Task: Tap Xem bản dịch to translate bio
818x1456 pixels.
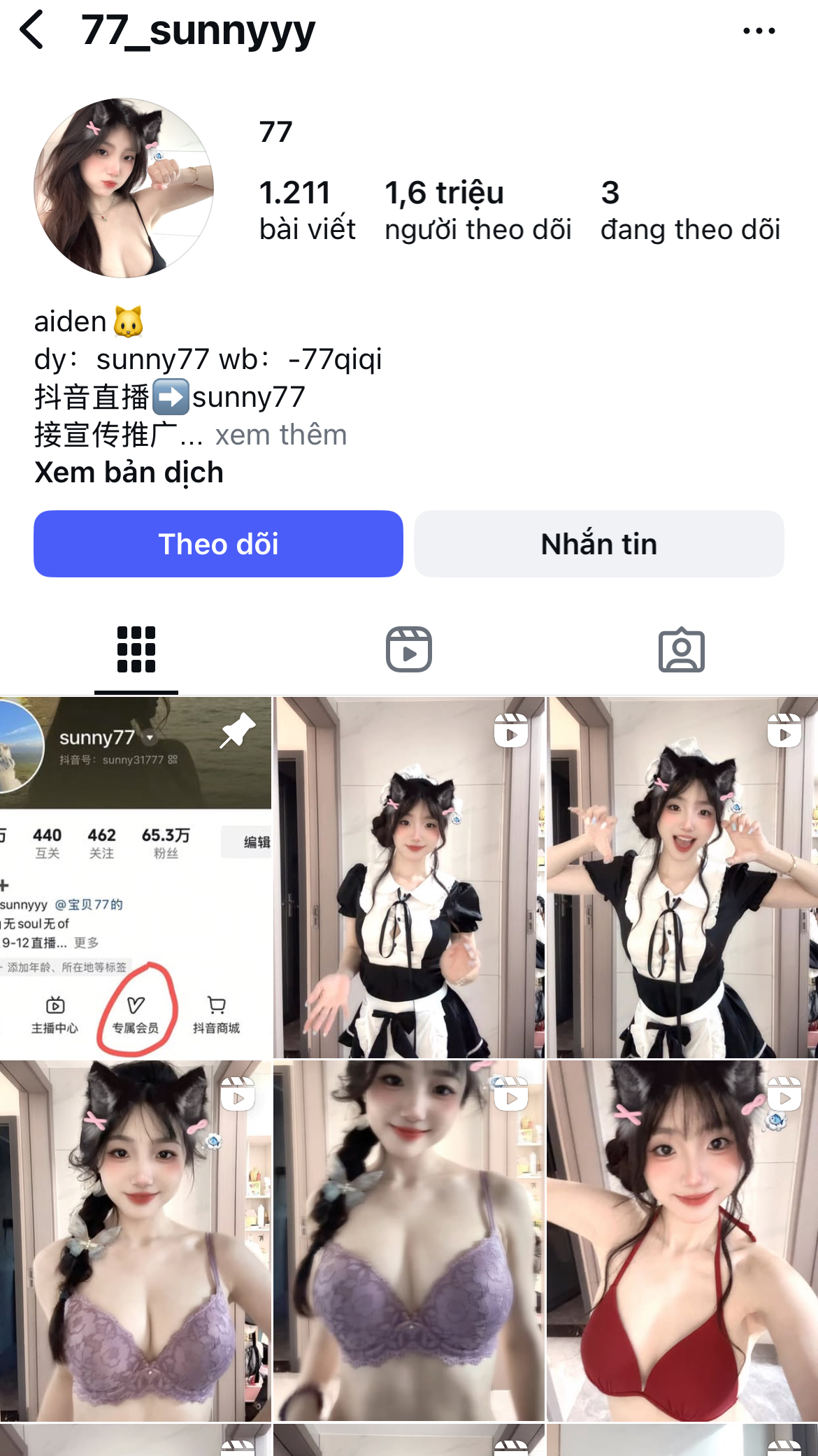Action: (129, 473)
